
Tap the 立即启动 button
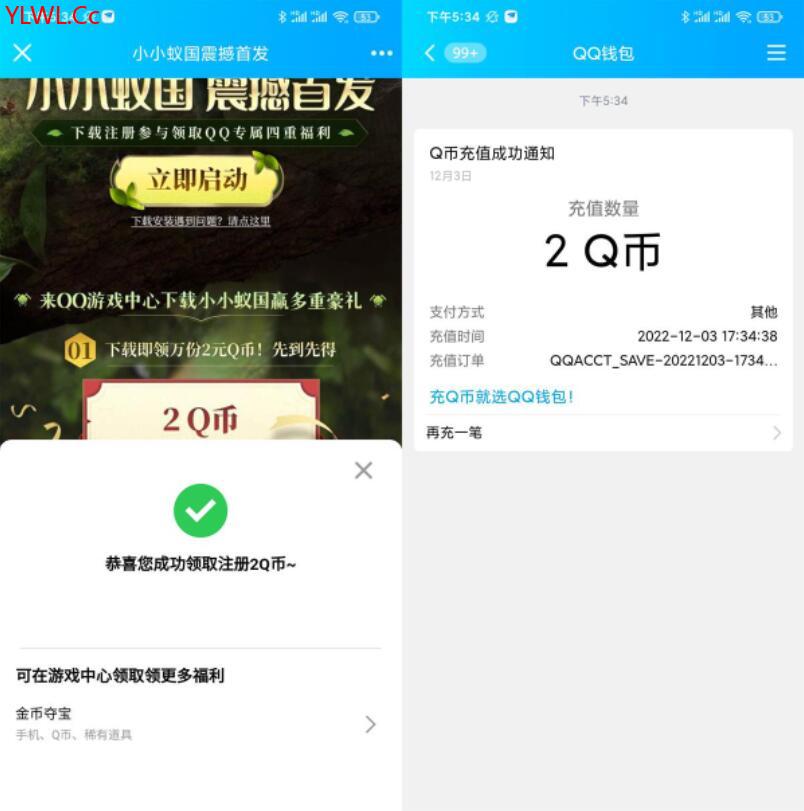point(197,180)
